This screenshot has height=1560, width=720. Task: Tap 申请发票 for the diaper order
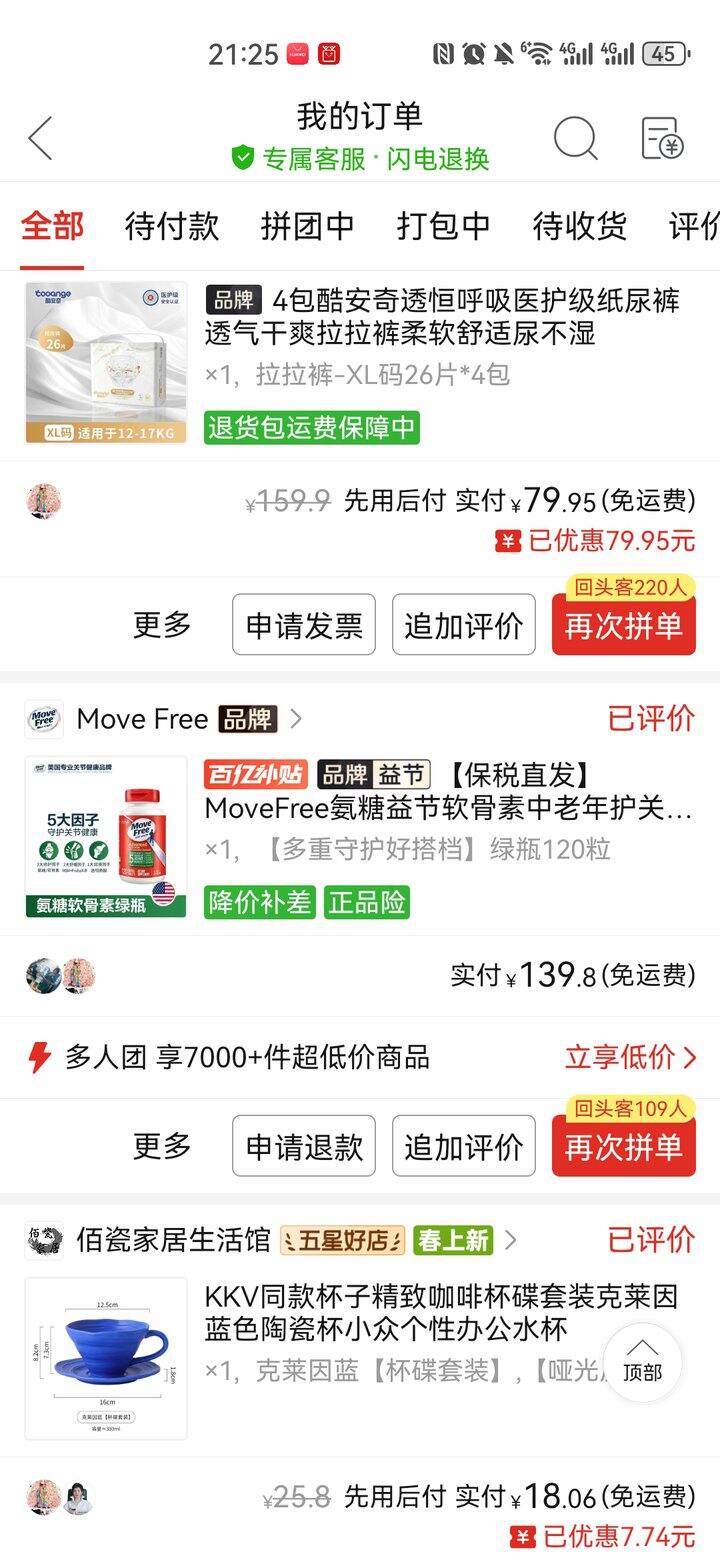tap(304, 625)
